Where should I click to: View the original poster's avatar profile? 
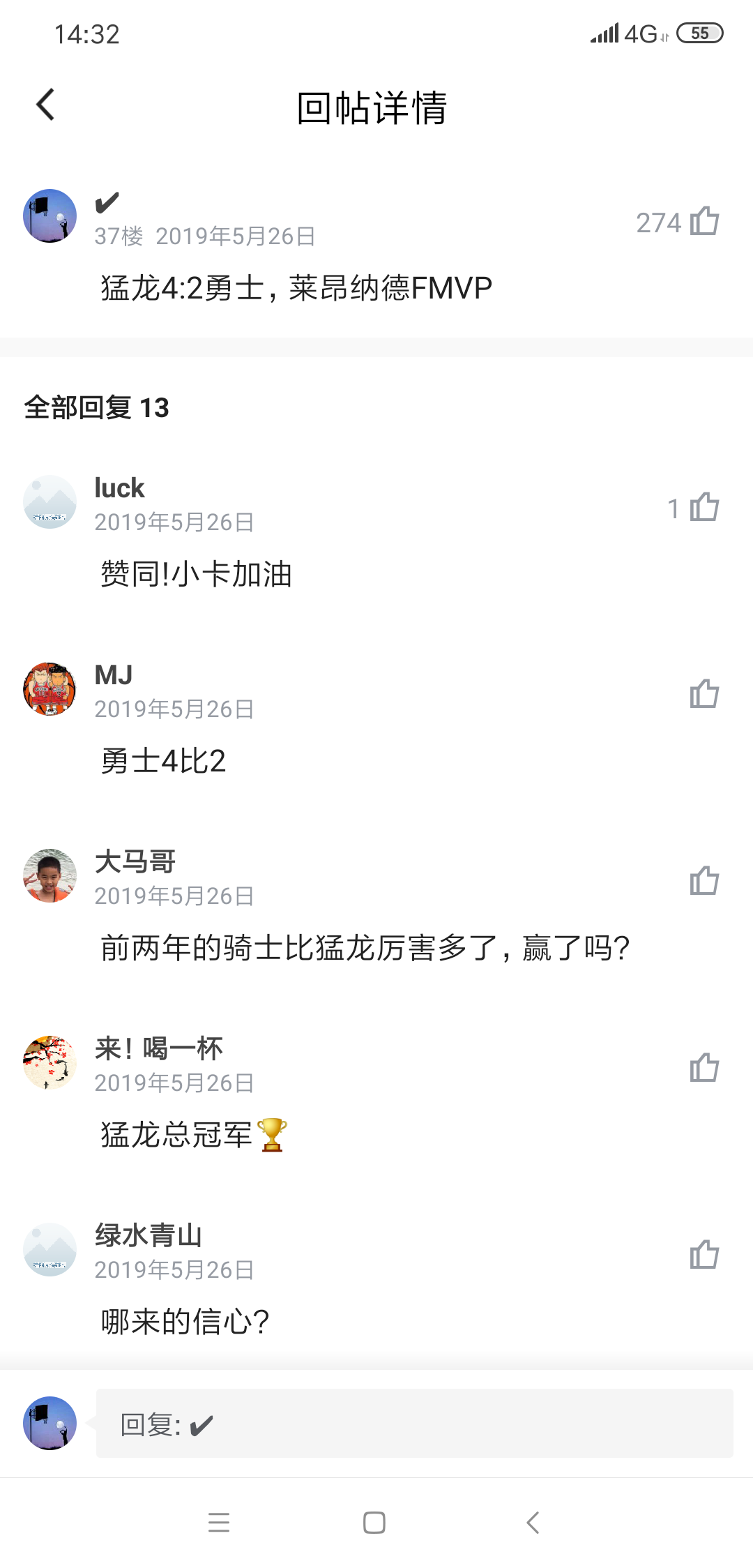50,216
